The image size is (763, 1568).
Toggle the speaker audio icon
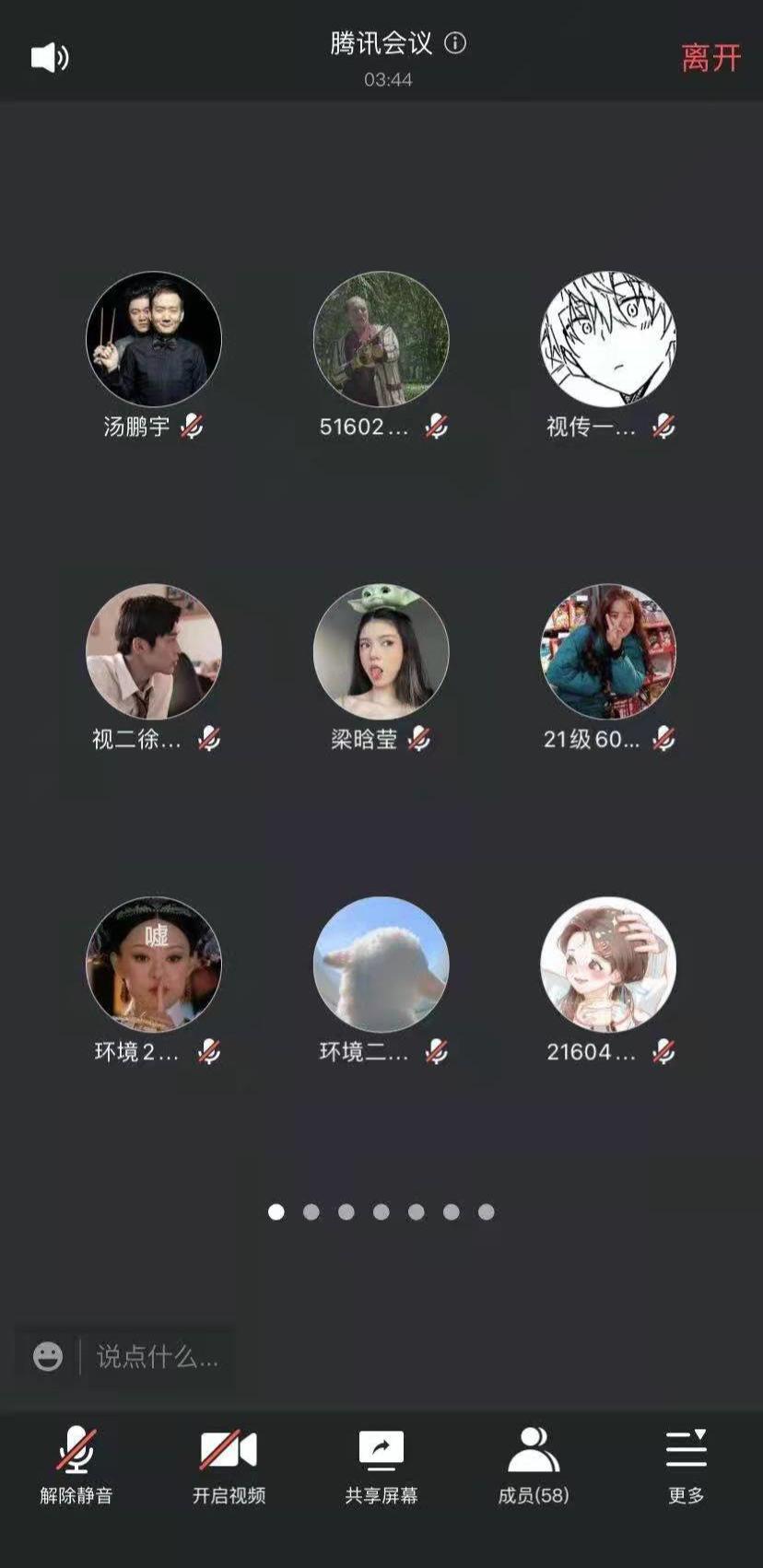(x=50, y=58)
